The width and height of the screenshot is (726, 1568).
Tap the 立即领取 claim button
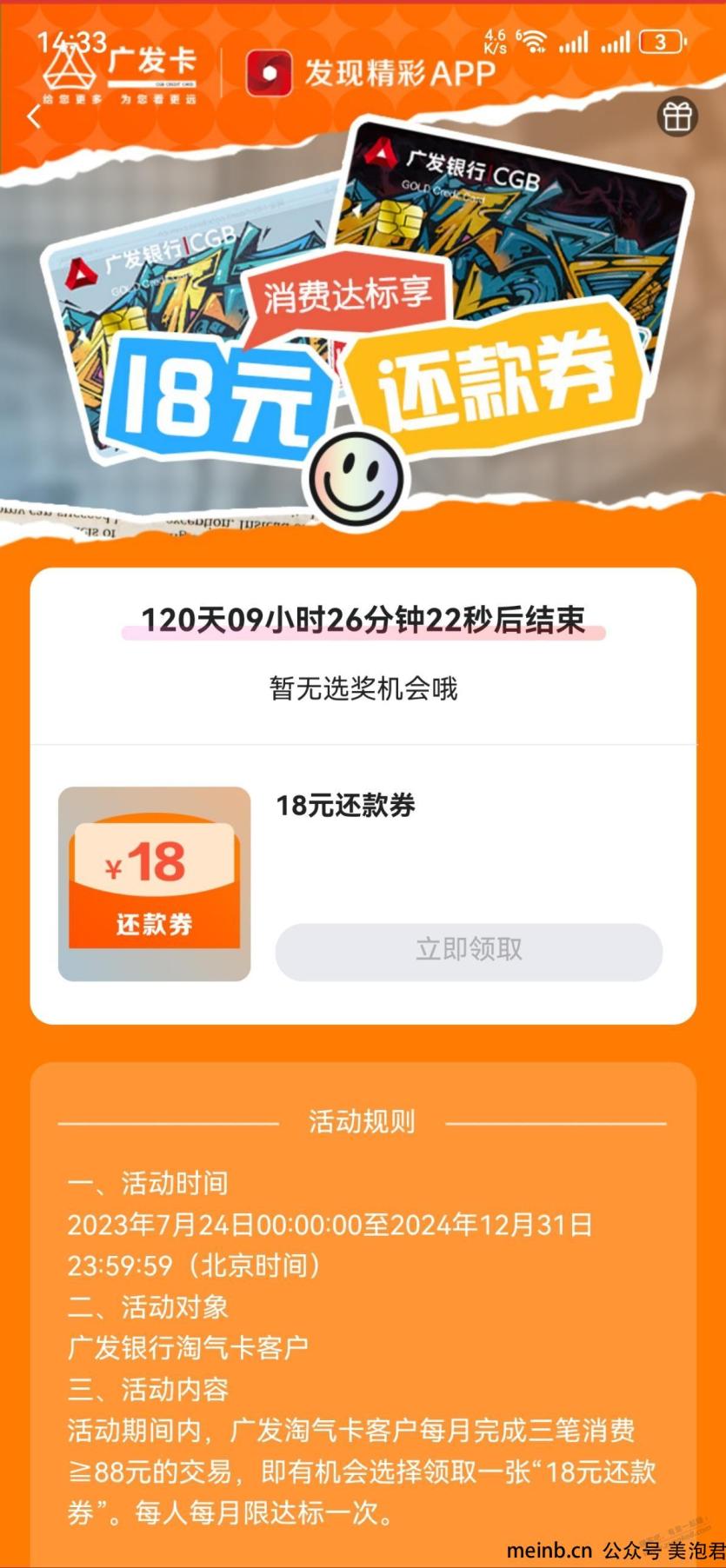pyautogui.click(x=469, y=951)
